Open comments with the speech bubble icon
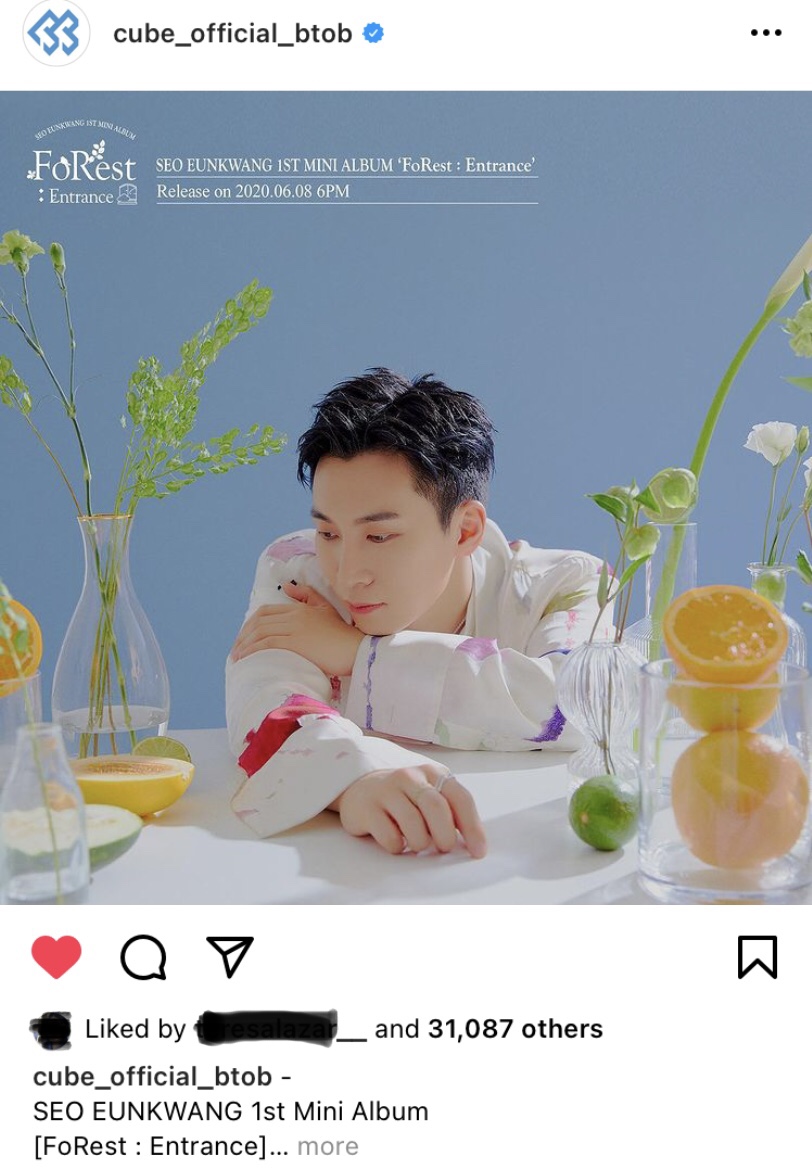Viewport: 812px width, 1174px height. click(x=143, y=957)
